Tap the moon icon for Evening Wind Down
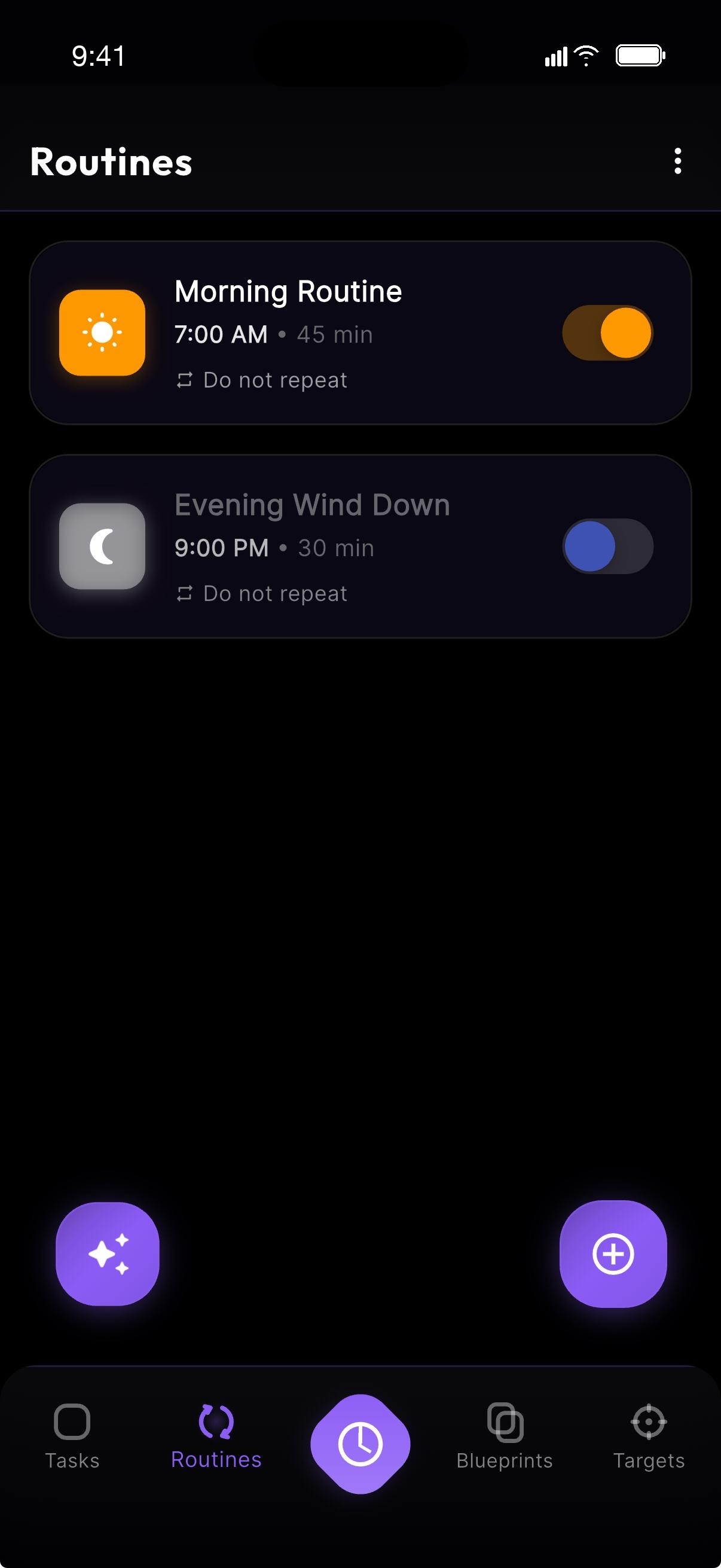 (x=103, y=546)
